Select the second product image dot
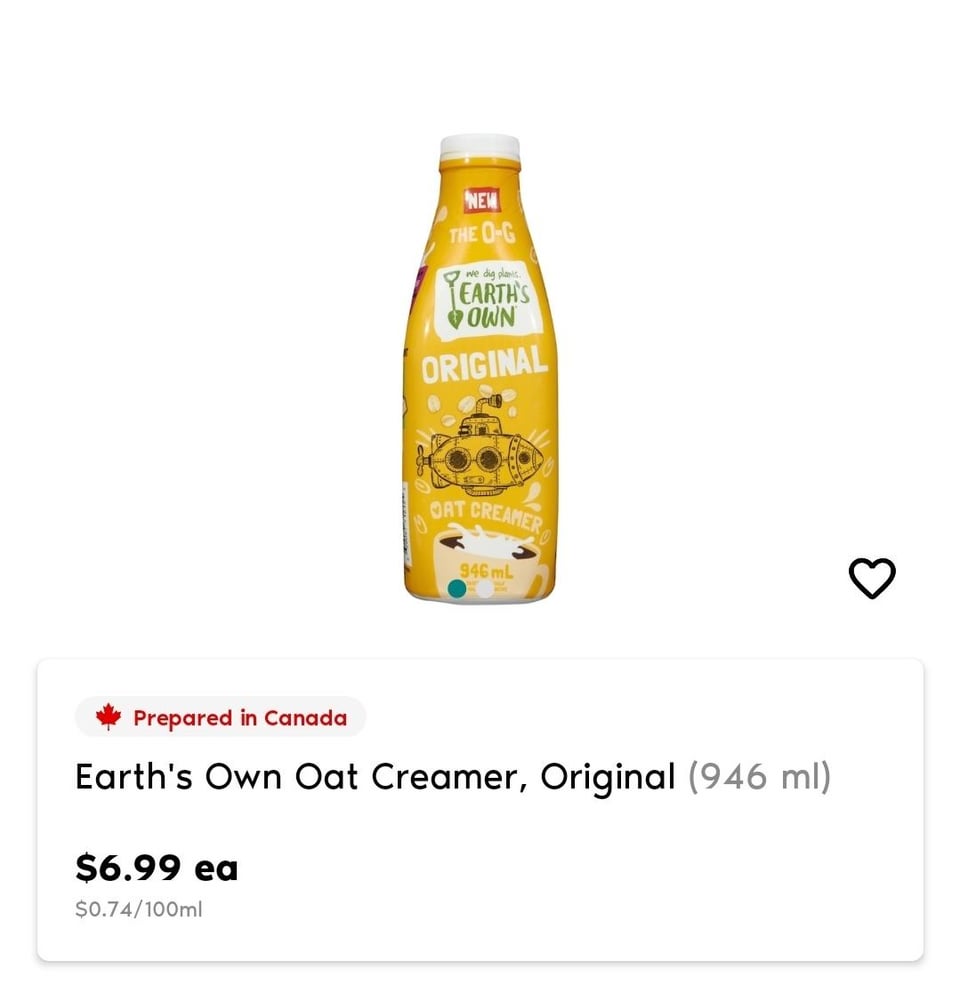This screenshot has width=960, height=985. (486, 589)
